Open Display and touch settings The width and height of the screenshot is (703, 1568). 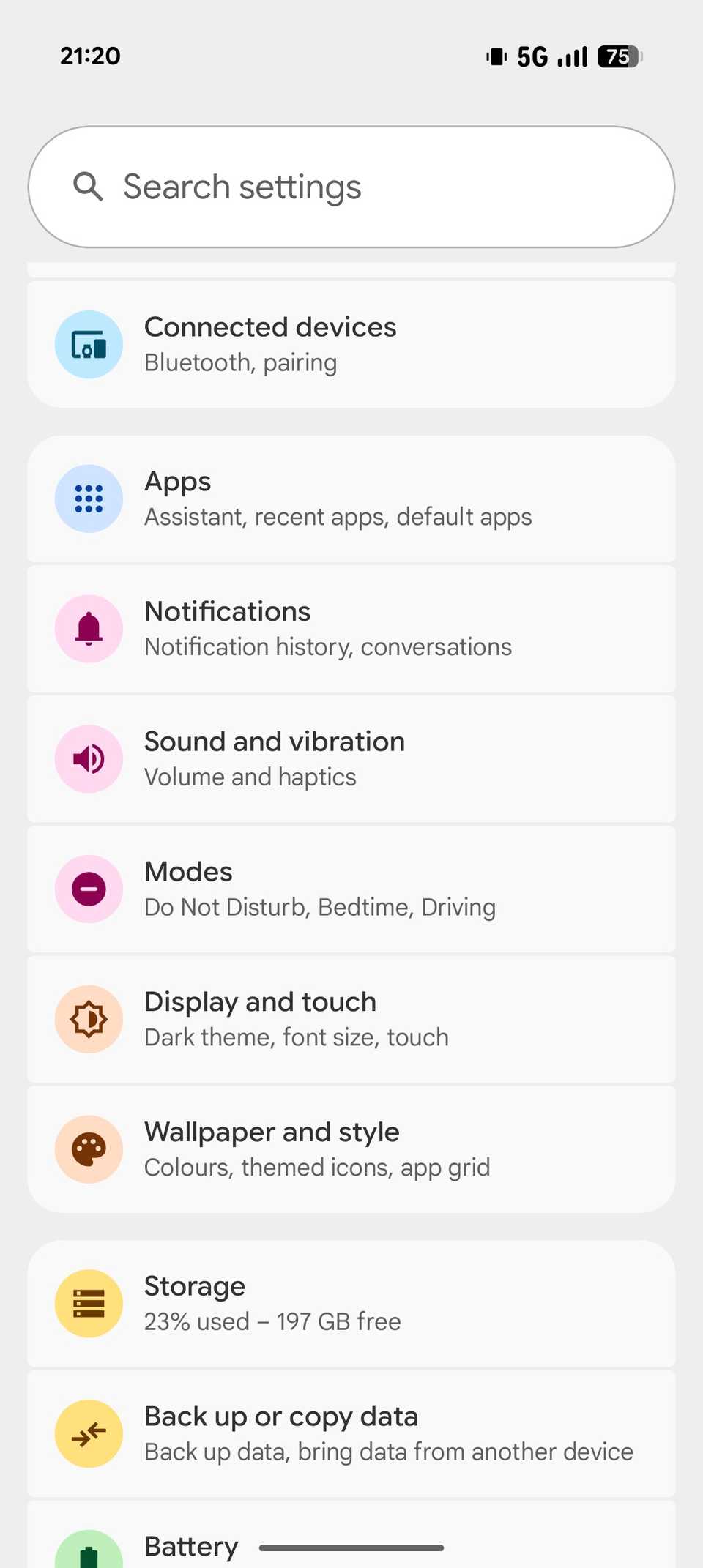click(351, 1018)
